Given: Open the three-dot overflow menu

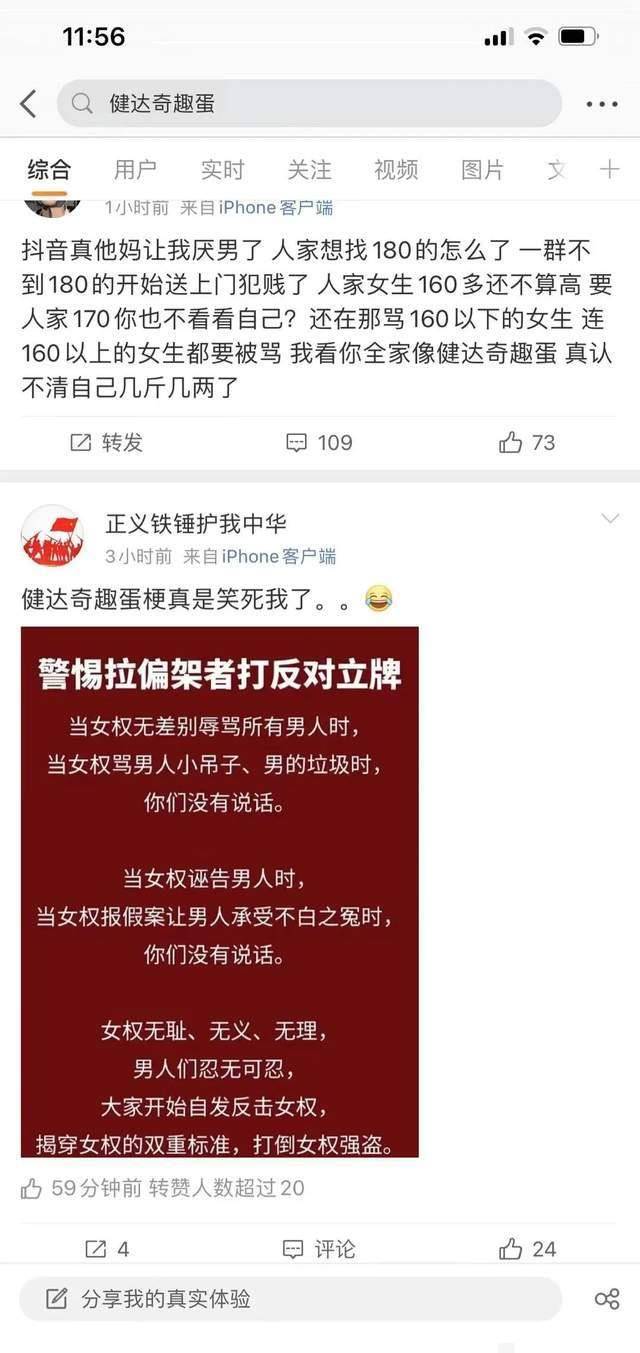Looking at the screenshot, I should click(x=602, y=104).
